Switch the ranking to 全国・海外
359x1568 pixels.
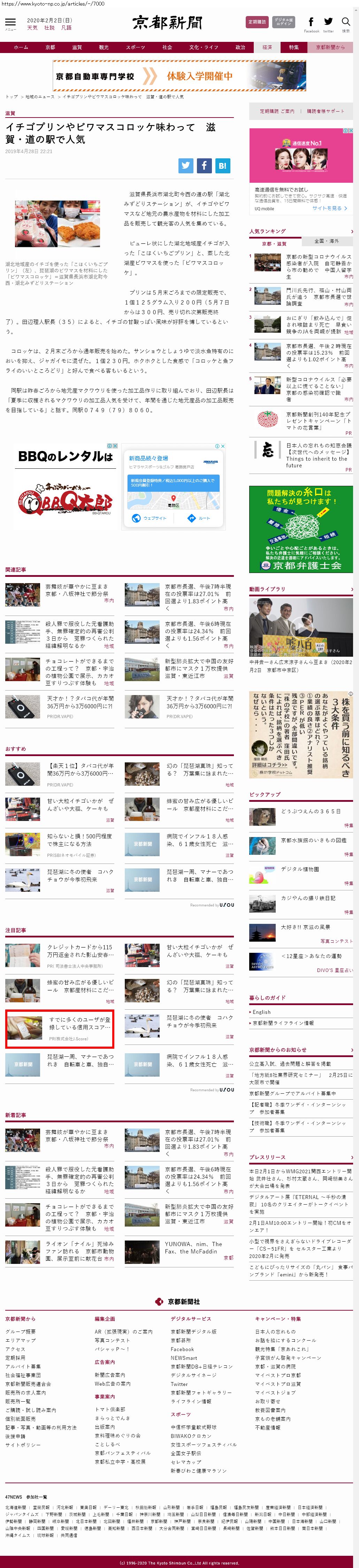pyautogui.click(x=327, y=241)
